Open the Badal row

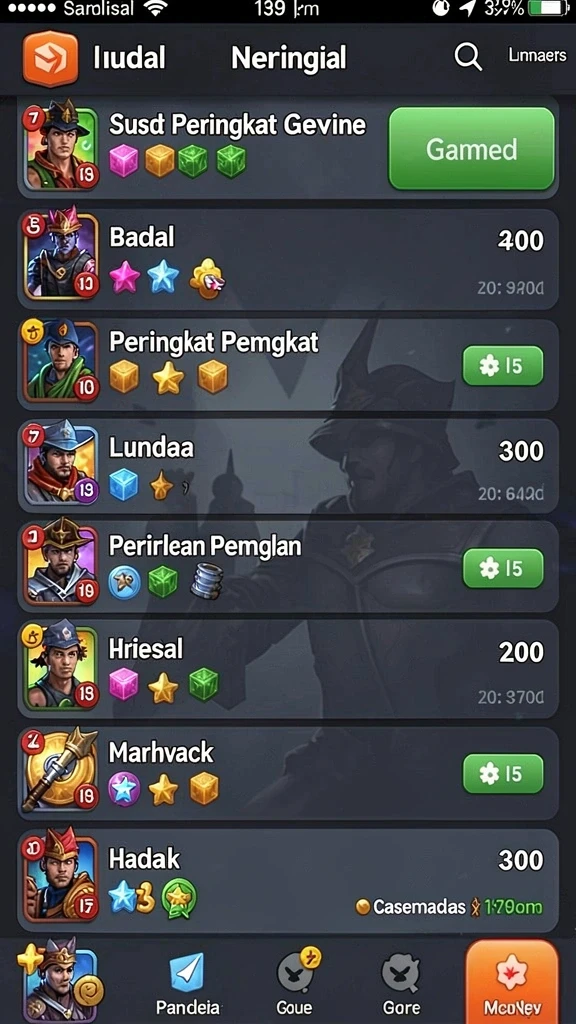pos(288,259)
